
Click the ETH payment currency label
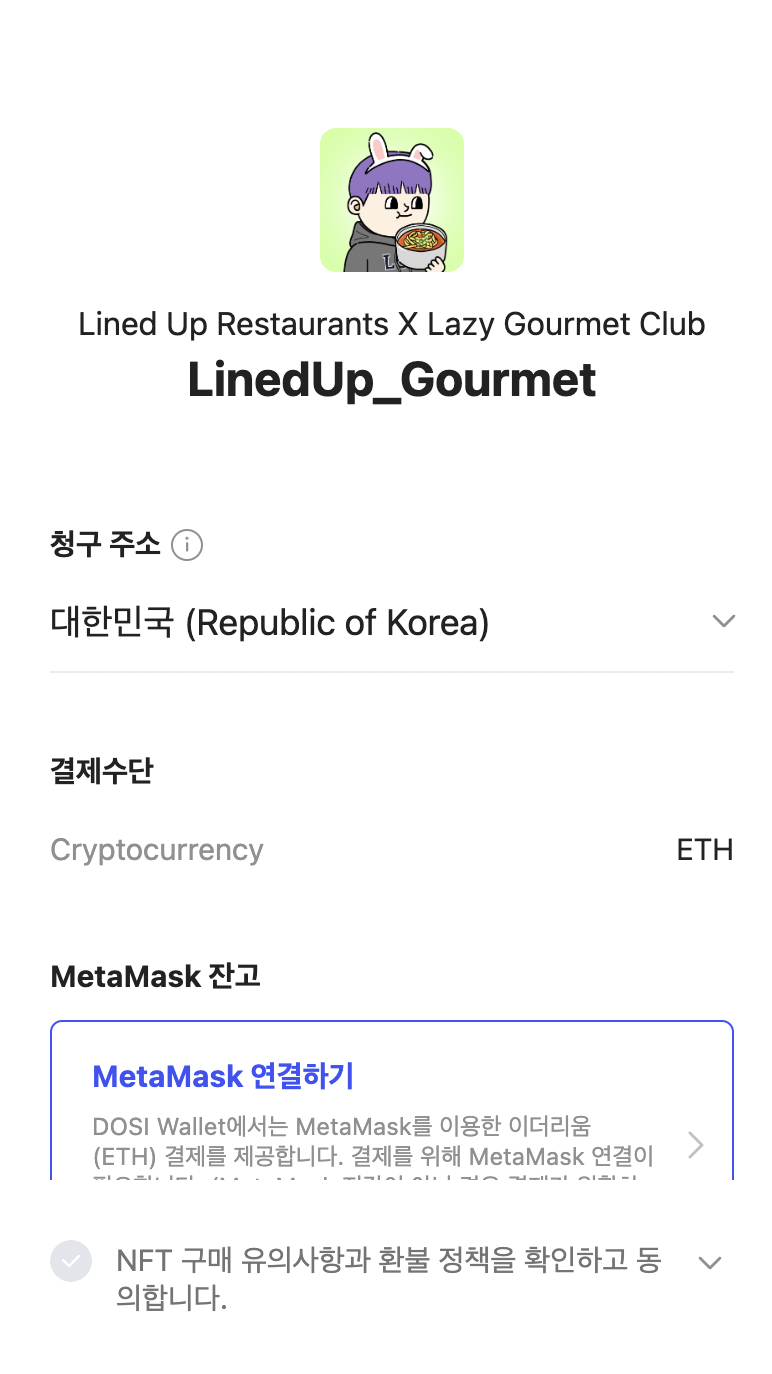[x=705, y=849]
